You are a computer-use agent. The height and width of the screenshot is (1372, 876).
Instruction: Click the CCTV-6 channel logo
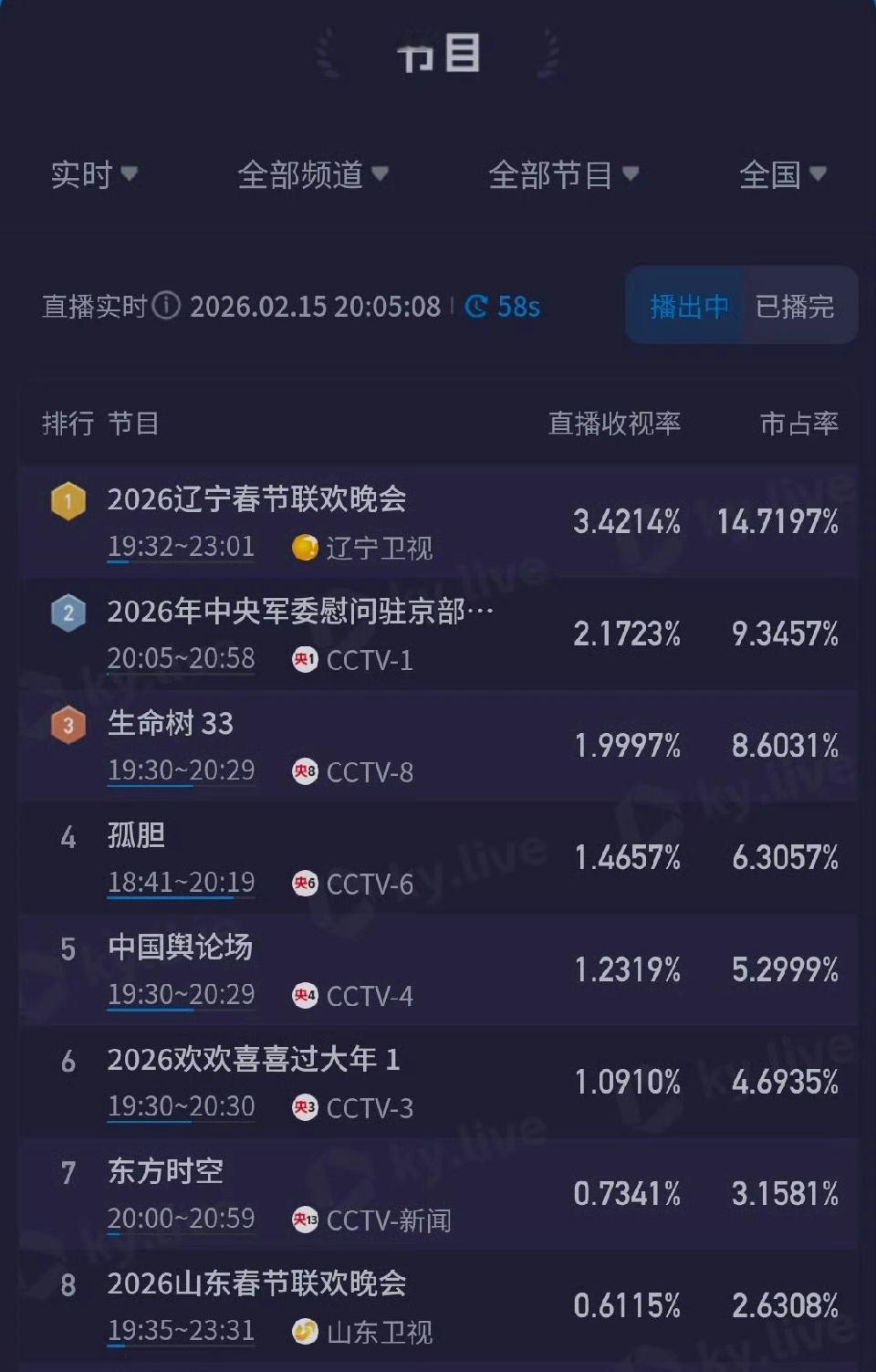tap(305, 884)
